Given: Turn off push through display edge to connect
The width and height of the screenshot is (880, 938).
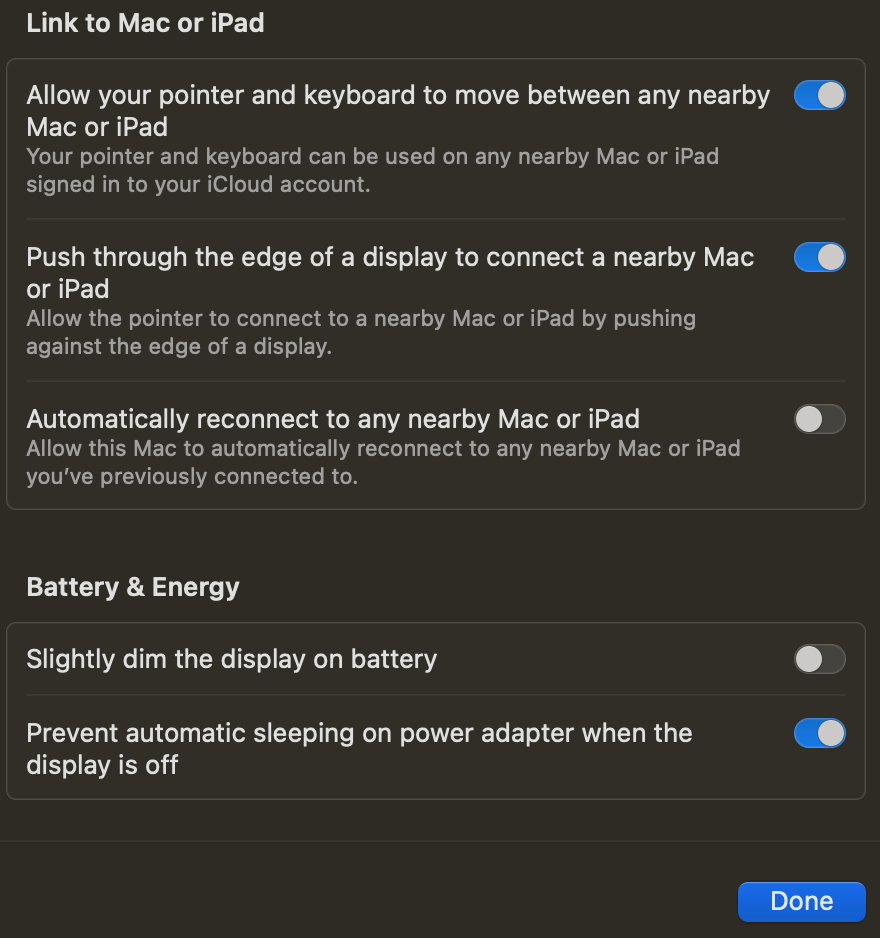Looking at the screenshot, I should (820, 257).
